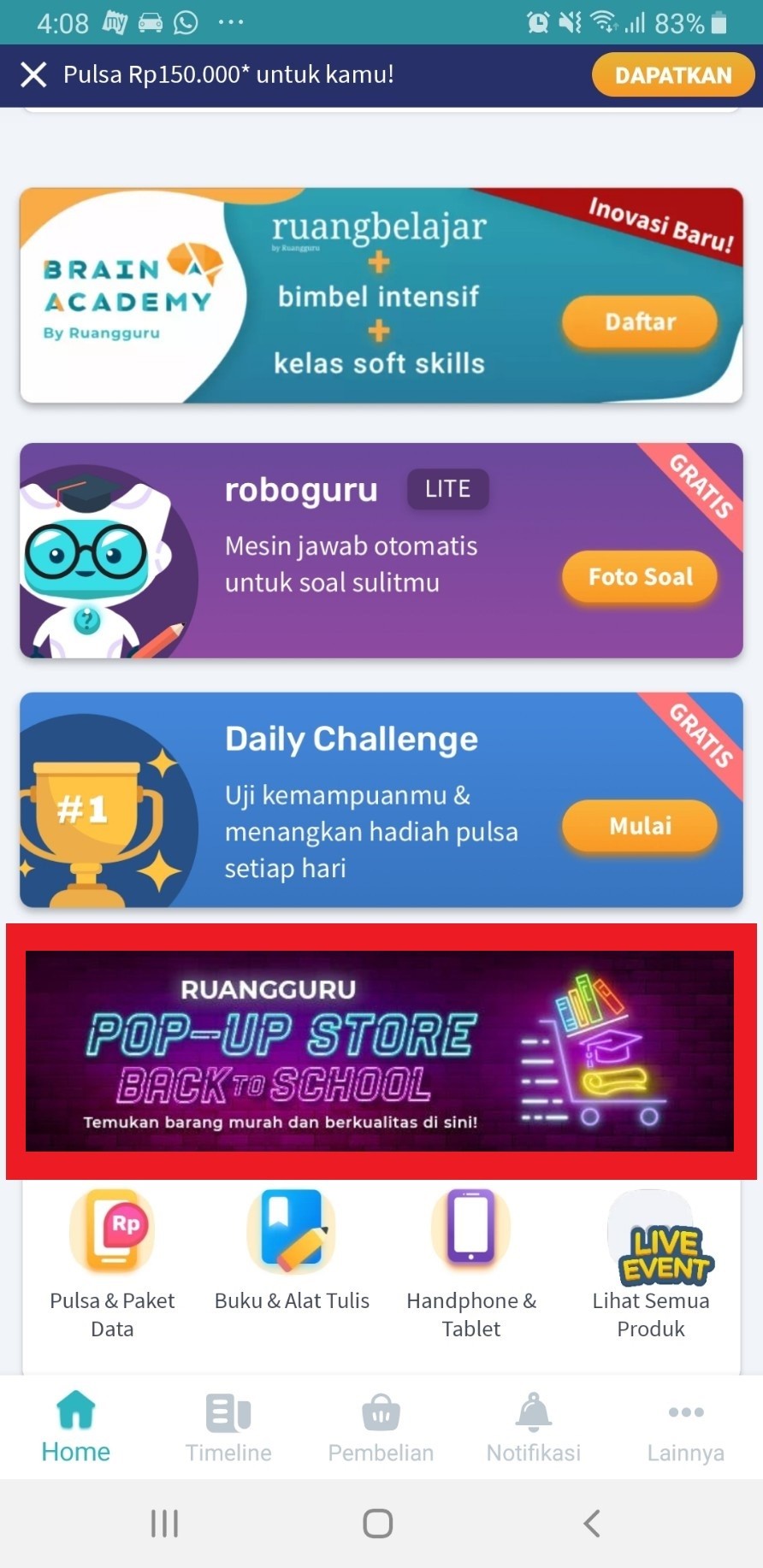This screenshot has height=1568, width=763.
Task: Tap the DAPATKAN button
Action: coord(672,75)
